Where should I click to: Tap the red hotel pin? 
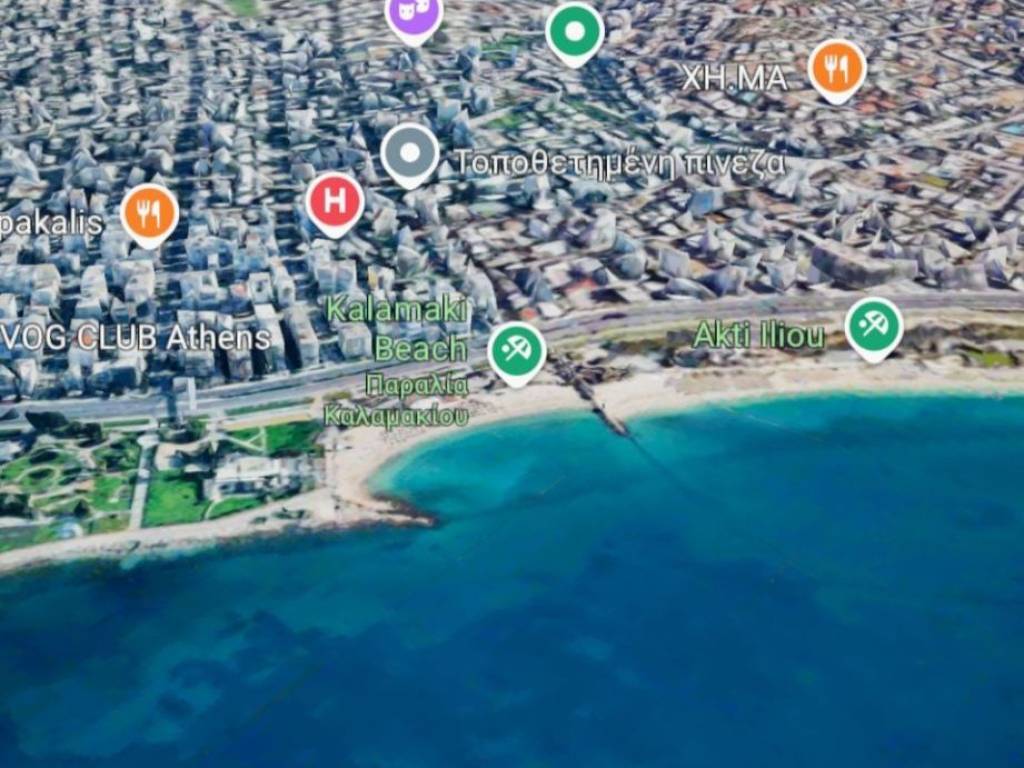(x=335, y=202)
